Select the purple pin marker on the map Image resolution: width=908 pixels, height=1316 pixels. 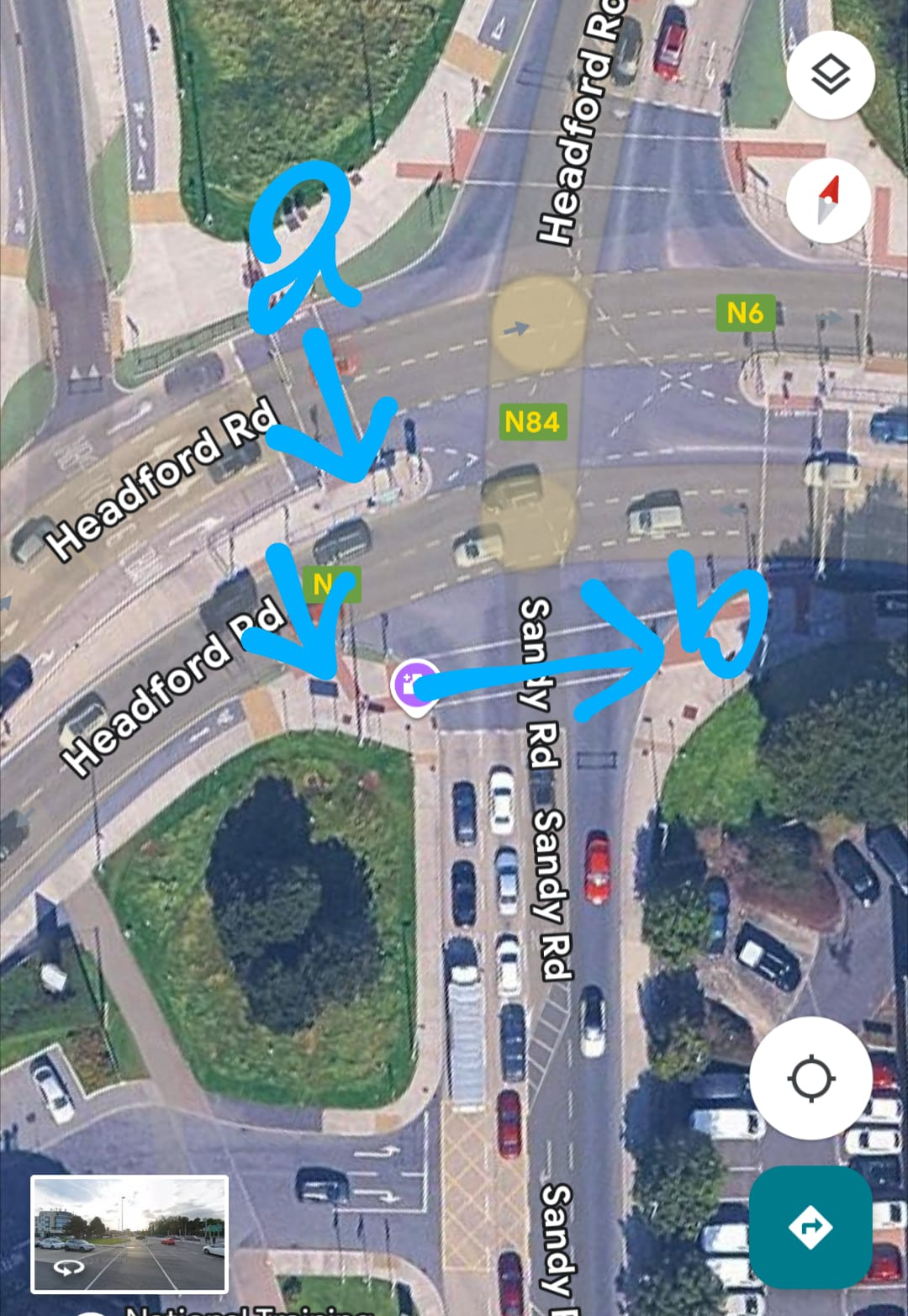click(414, 684)
